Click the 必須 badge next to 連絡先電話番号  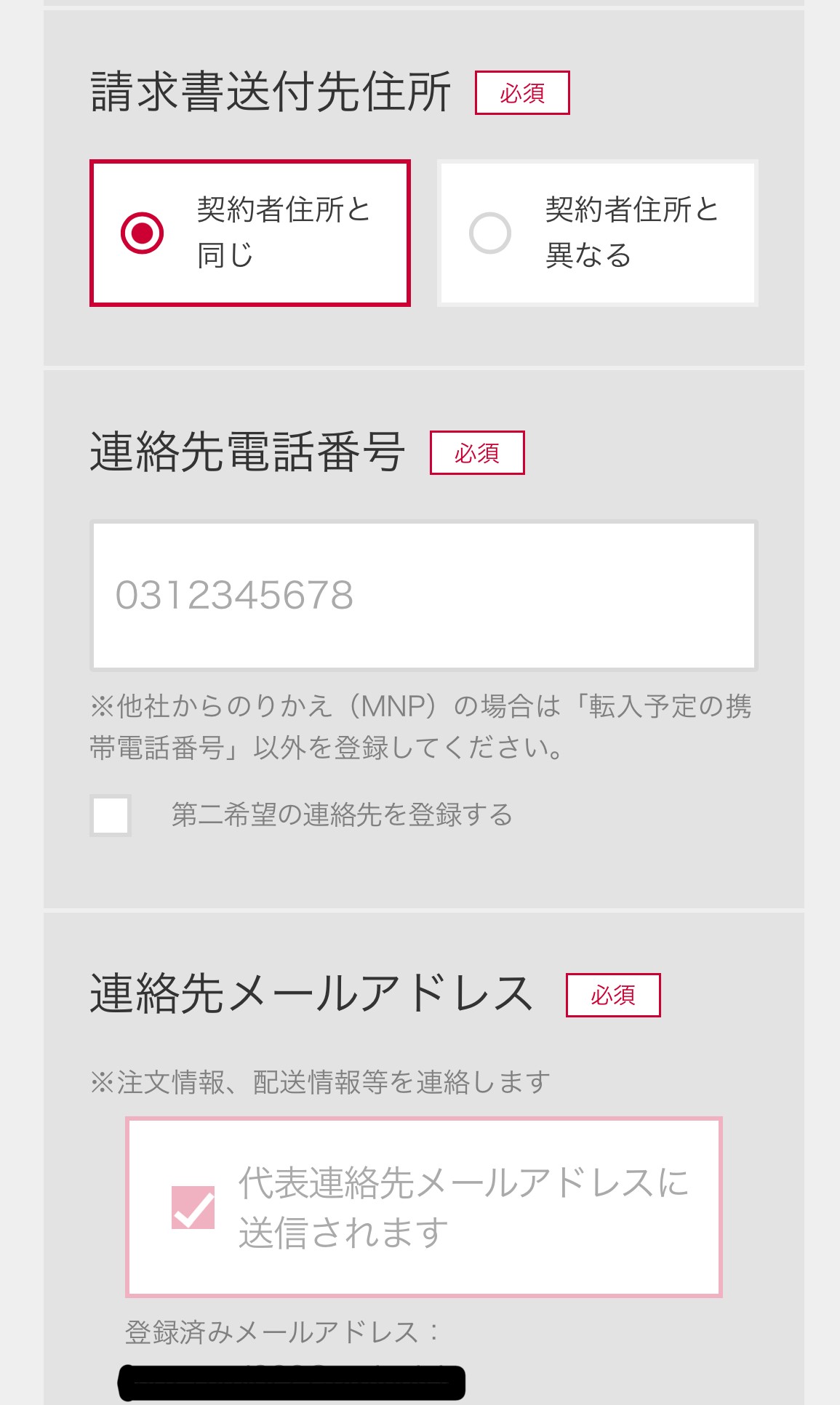[478, 454]
